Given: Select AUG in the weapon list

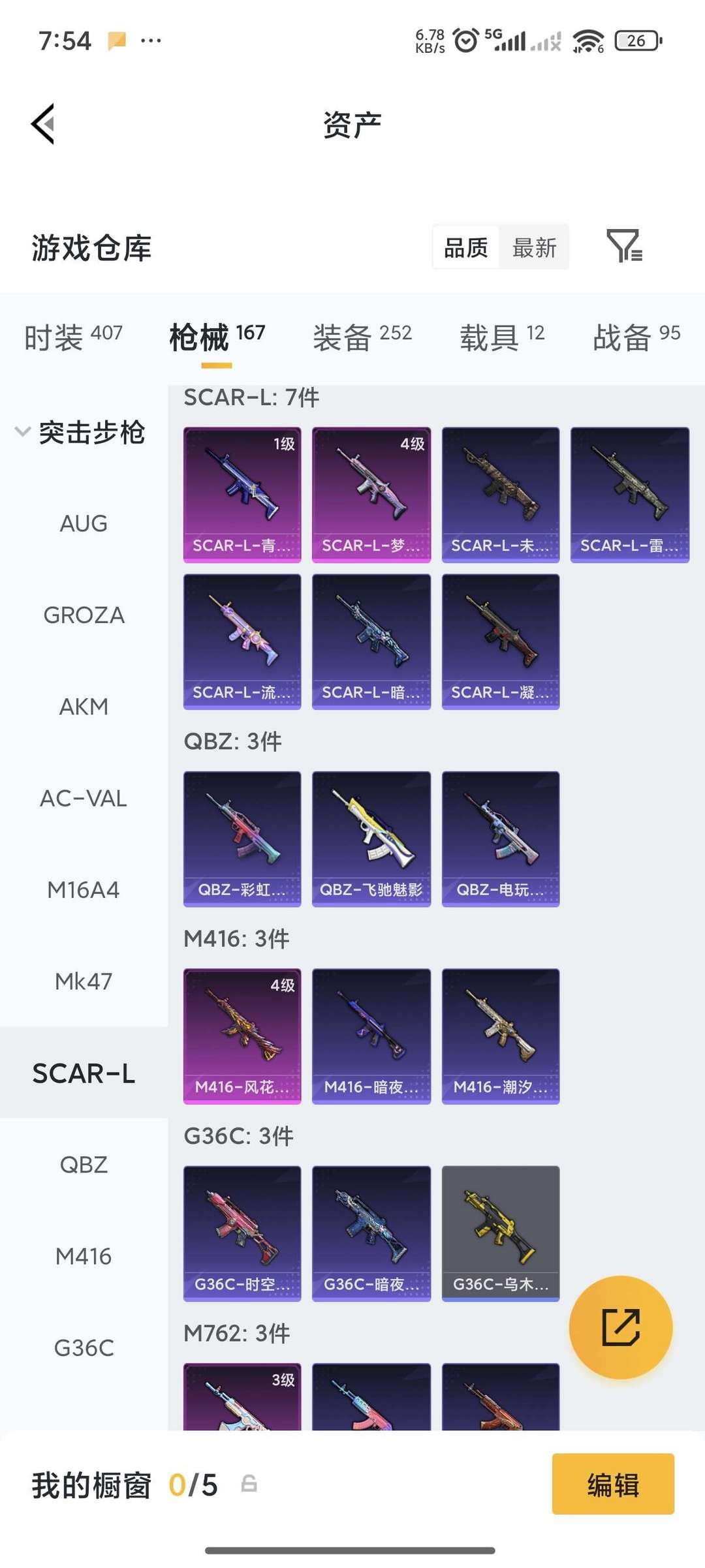Looking at the screenshot, I should click(84, 523).
